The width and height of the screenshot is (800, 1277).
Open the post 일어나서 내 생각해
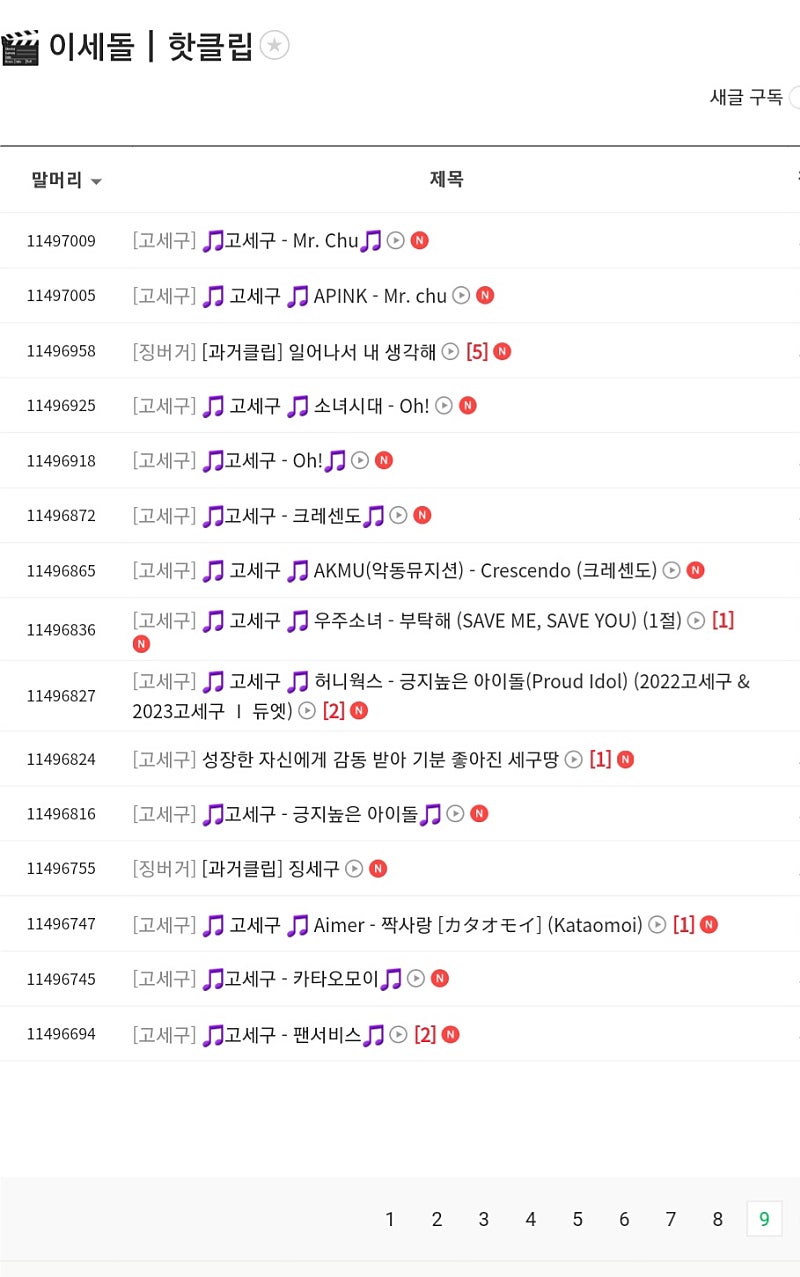319,351
